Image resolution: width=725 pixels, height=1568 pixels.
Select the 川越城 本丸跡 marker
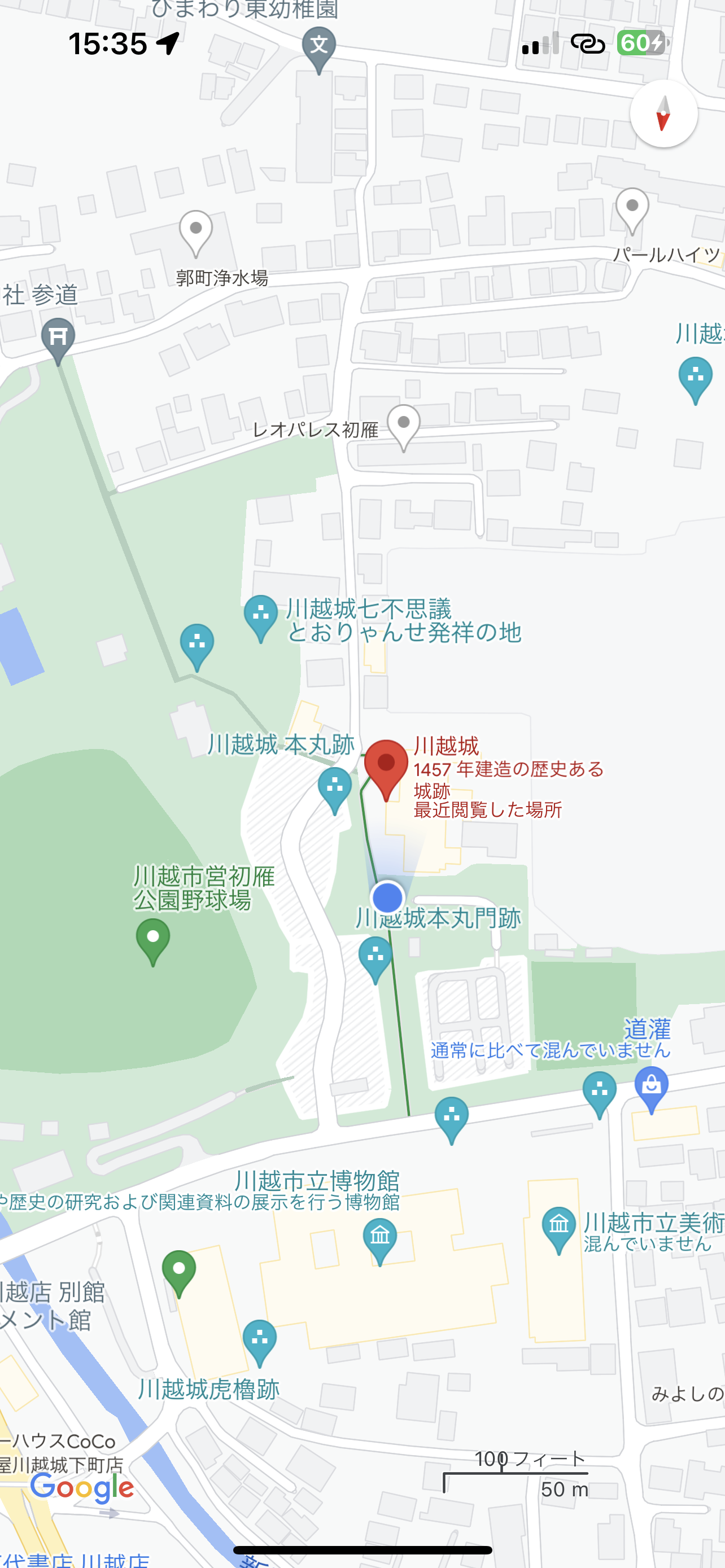pos(334,790)
